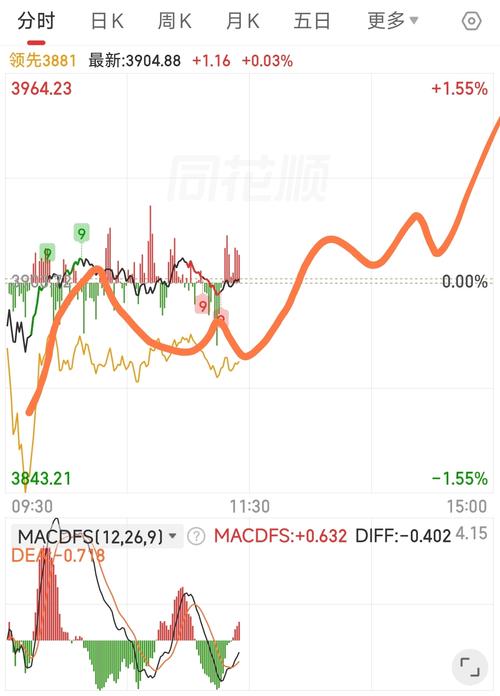The height and width of the screenshot is (696, 500).
Task: Switch to the 周K tab
Action: [175, 21]
